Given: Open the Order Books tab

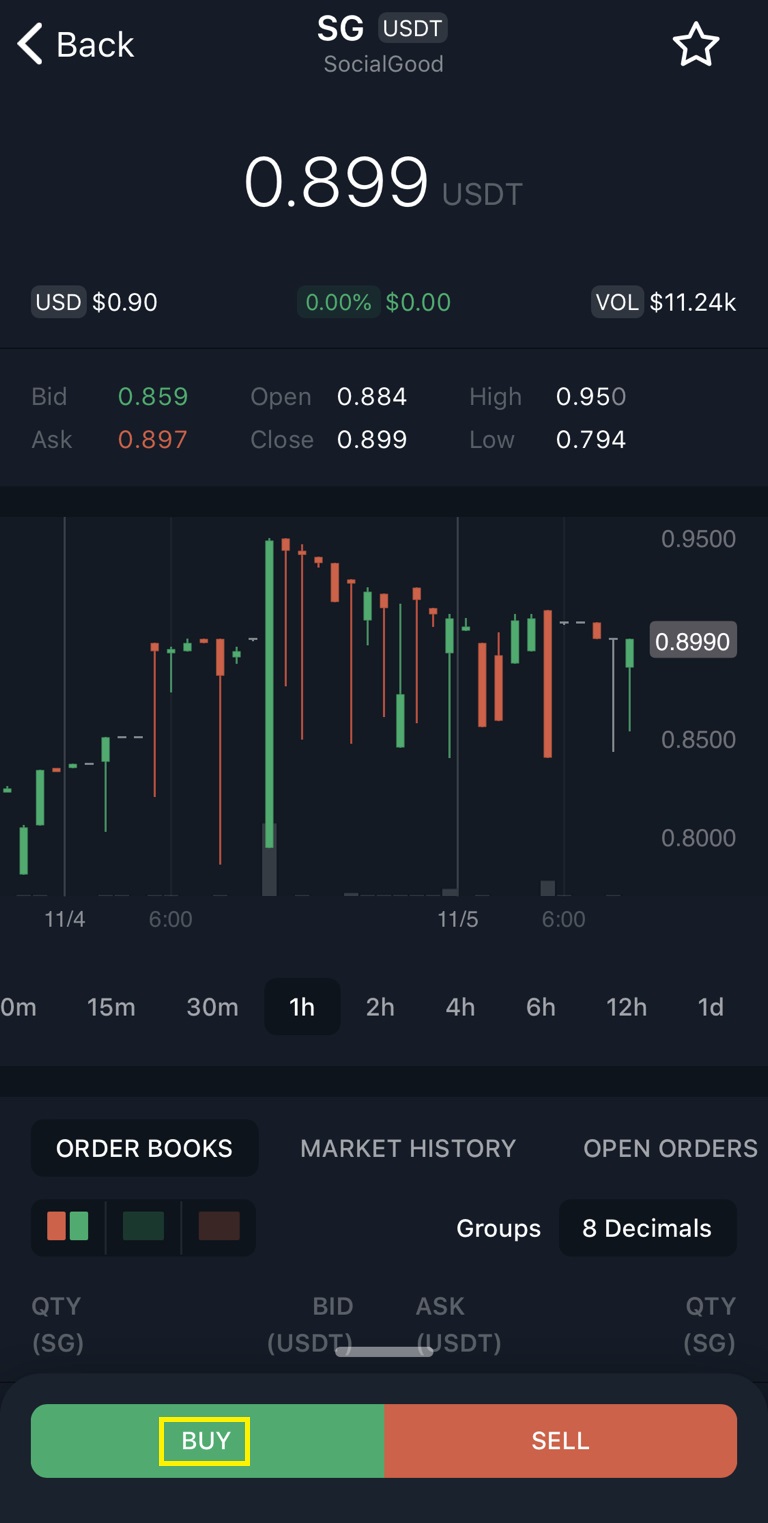Looking at the screenshot, I should 144,1148.
